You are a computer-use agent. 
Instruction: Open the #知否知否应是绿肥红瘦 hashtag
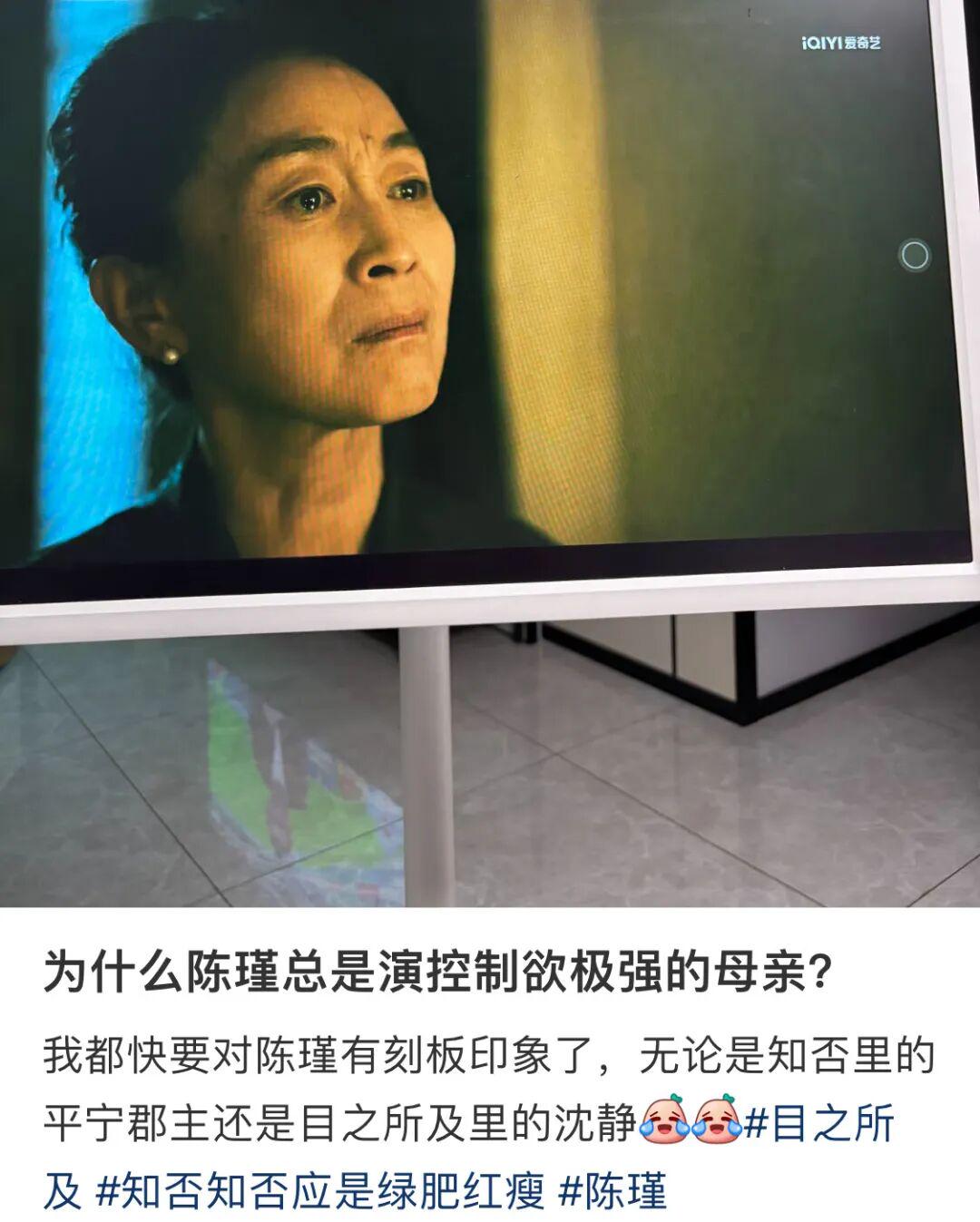[319, 1191]
